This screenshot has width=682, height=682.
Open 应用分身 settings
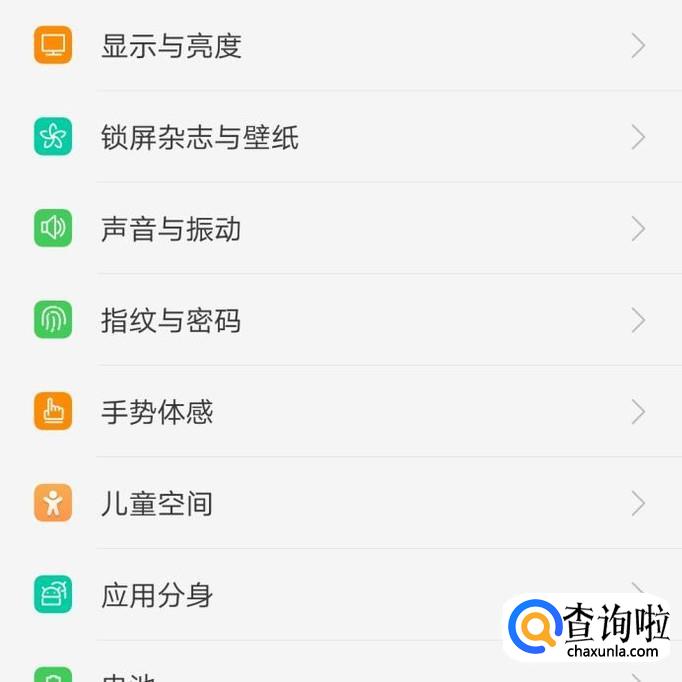point(158,596)
